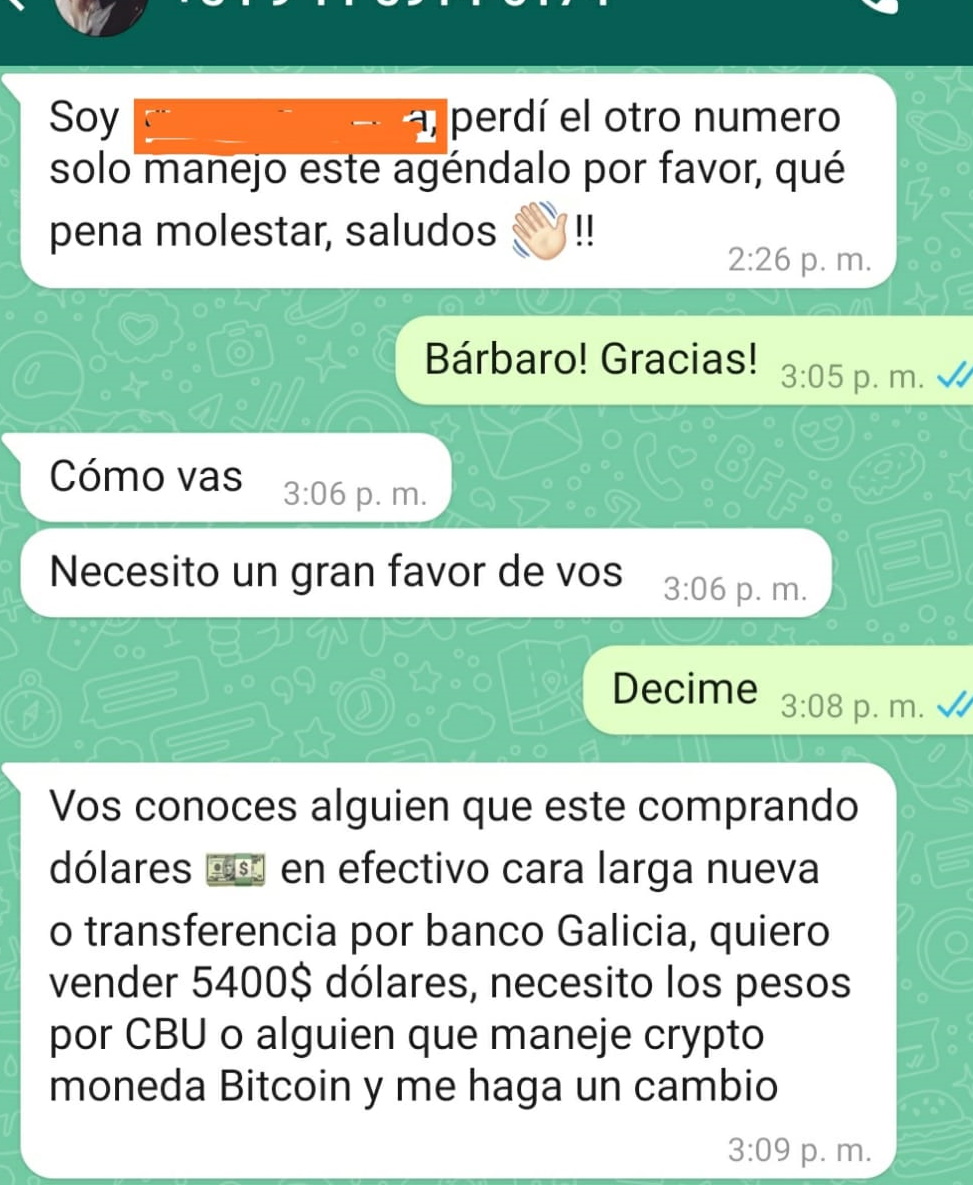Open the contact's profile photo in header

click(100, 12)
